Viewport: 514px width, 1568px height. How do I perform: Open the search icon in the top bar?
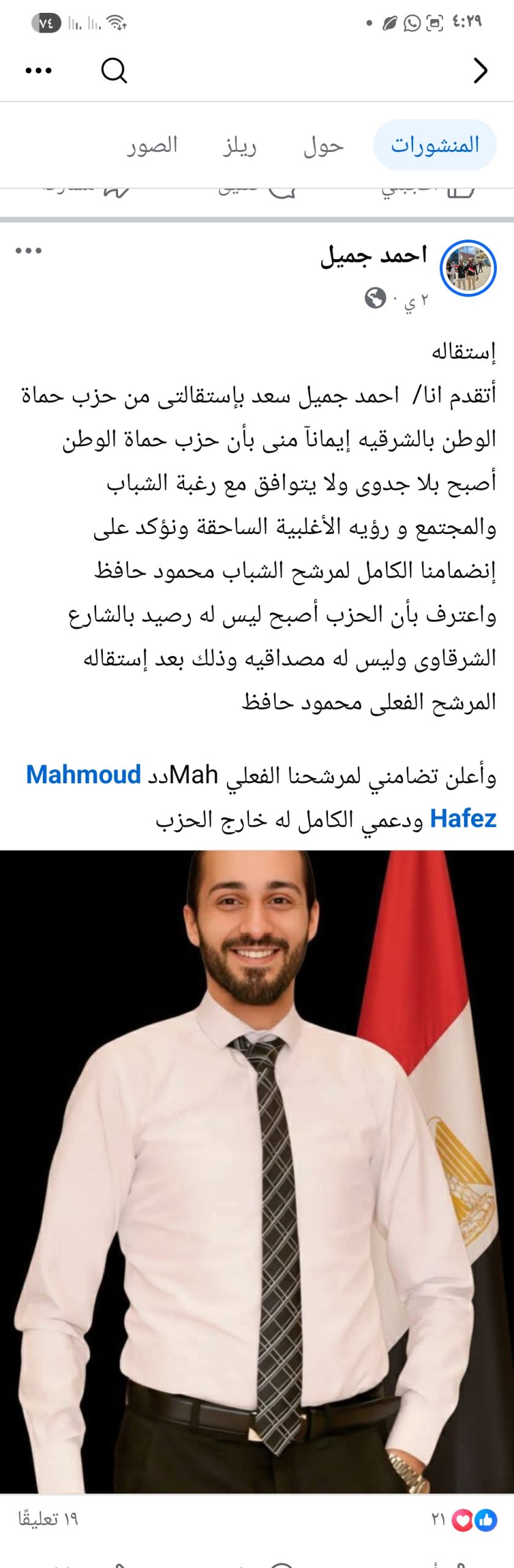[x=114, y=71]
